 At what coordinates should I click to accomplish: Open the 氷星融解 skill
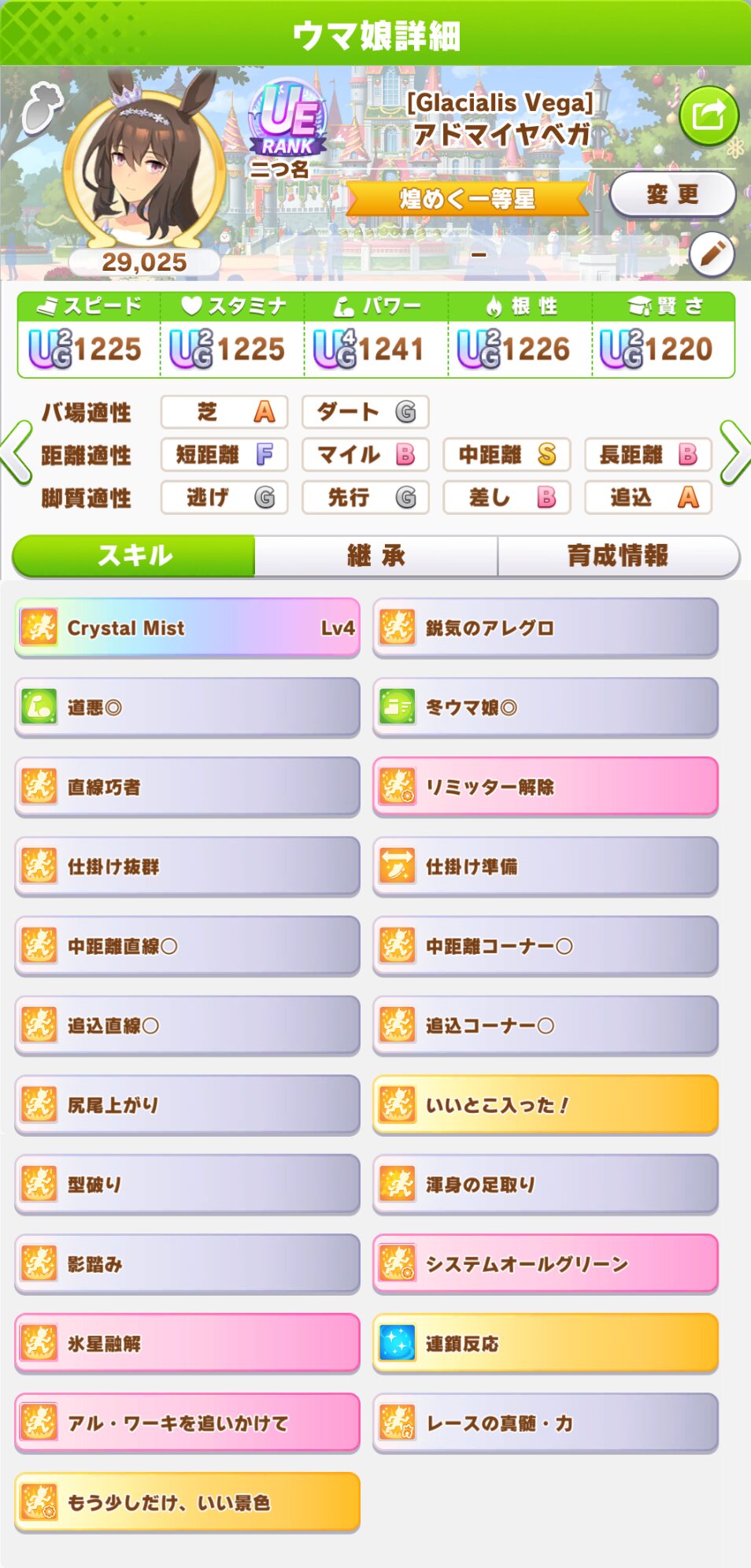click(x=187, y=1343)
